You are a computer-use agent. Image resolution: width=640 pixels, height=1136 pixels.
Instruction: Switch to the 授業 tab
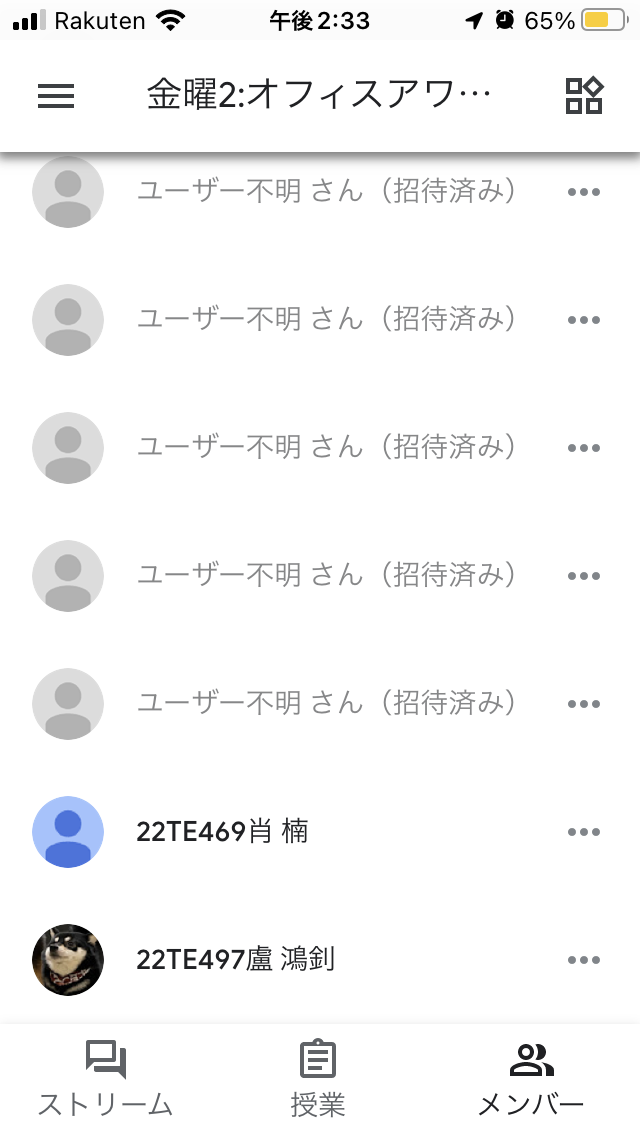(x=318, y=1079)
